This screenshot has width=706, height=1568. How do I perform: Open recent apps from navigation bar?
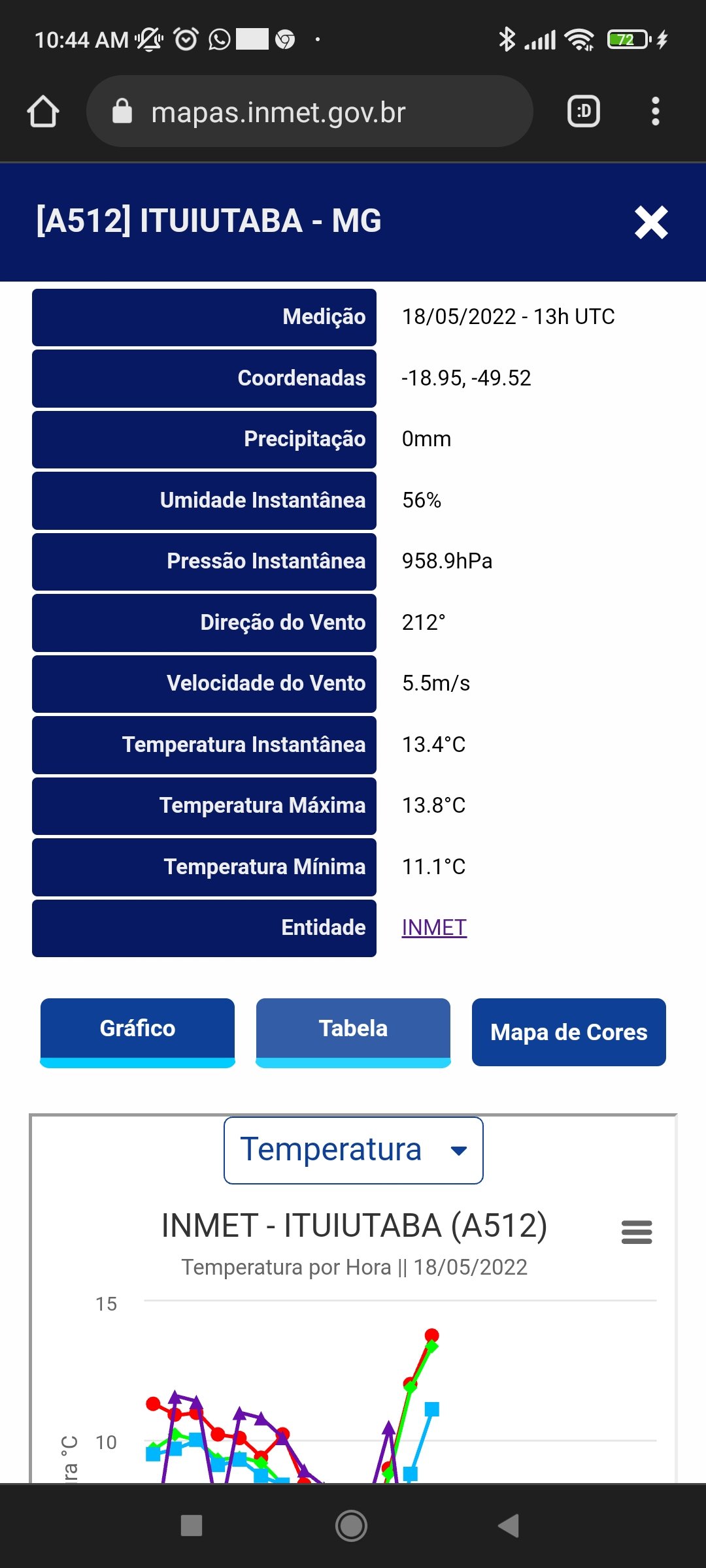[x=192, y=1526]
